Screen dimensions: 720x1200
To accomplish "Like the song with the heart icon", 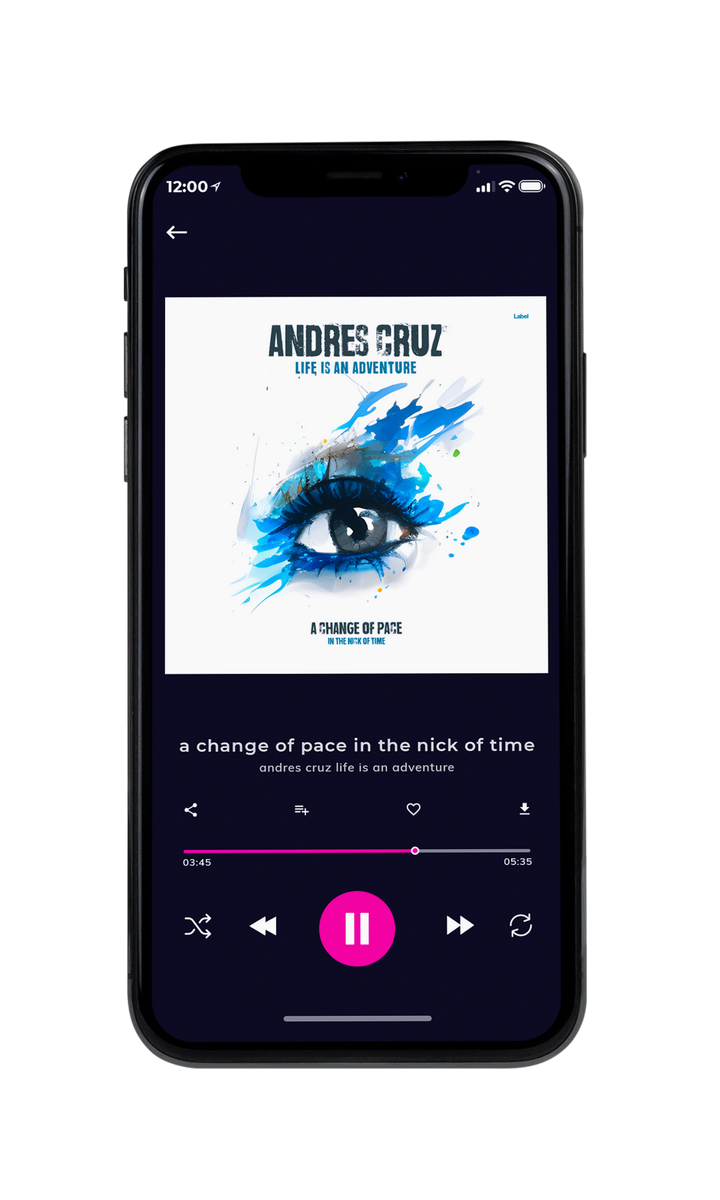I will pyautogui.click(x=413, y=810).
